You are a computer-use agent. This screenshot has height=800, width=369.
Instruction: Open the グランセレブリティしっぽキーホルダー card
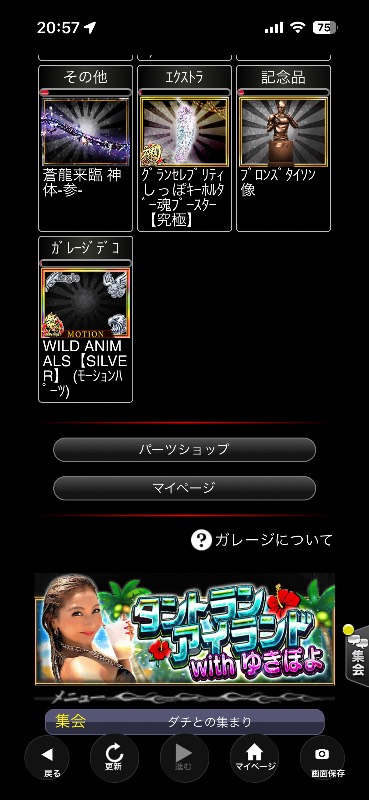pos(184,148)
